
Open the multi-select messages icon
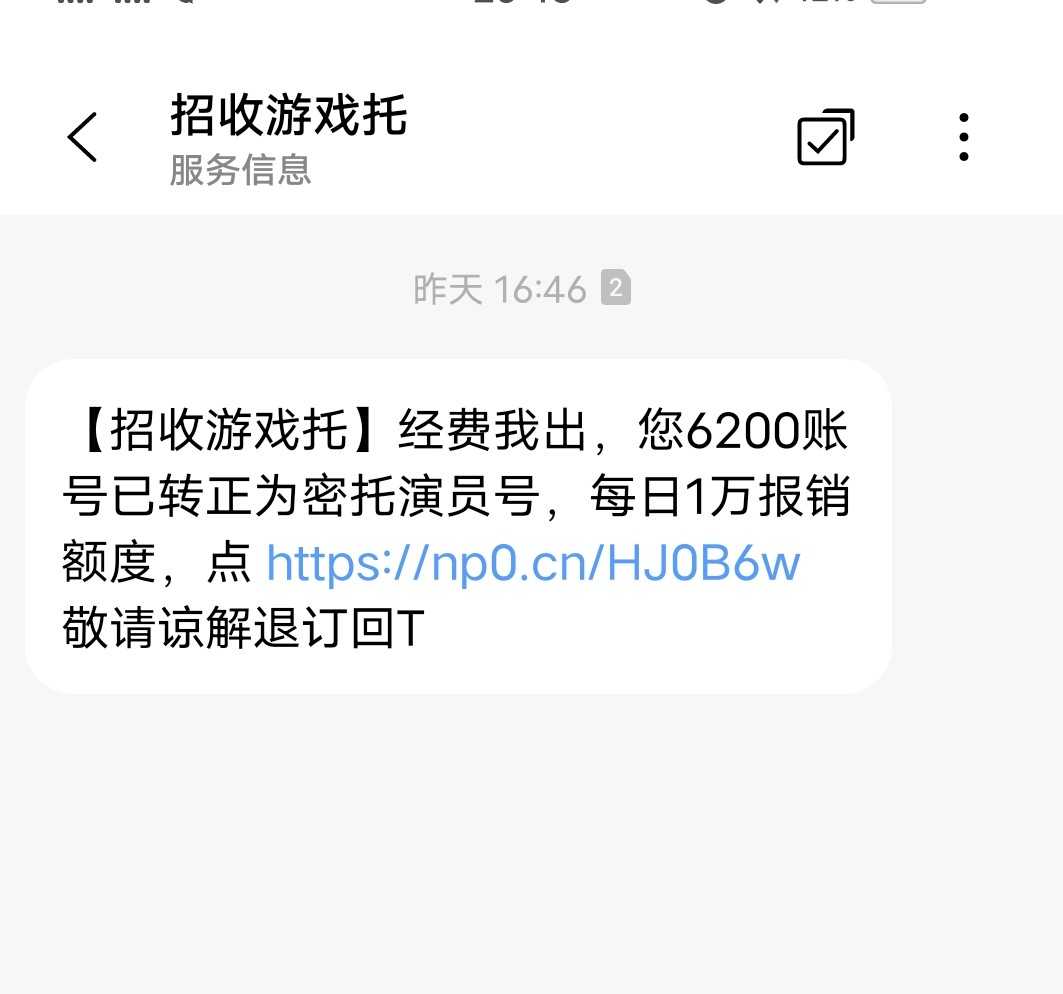(825, 137)
